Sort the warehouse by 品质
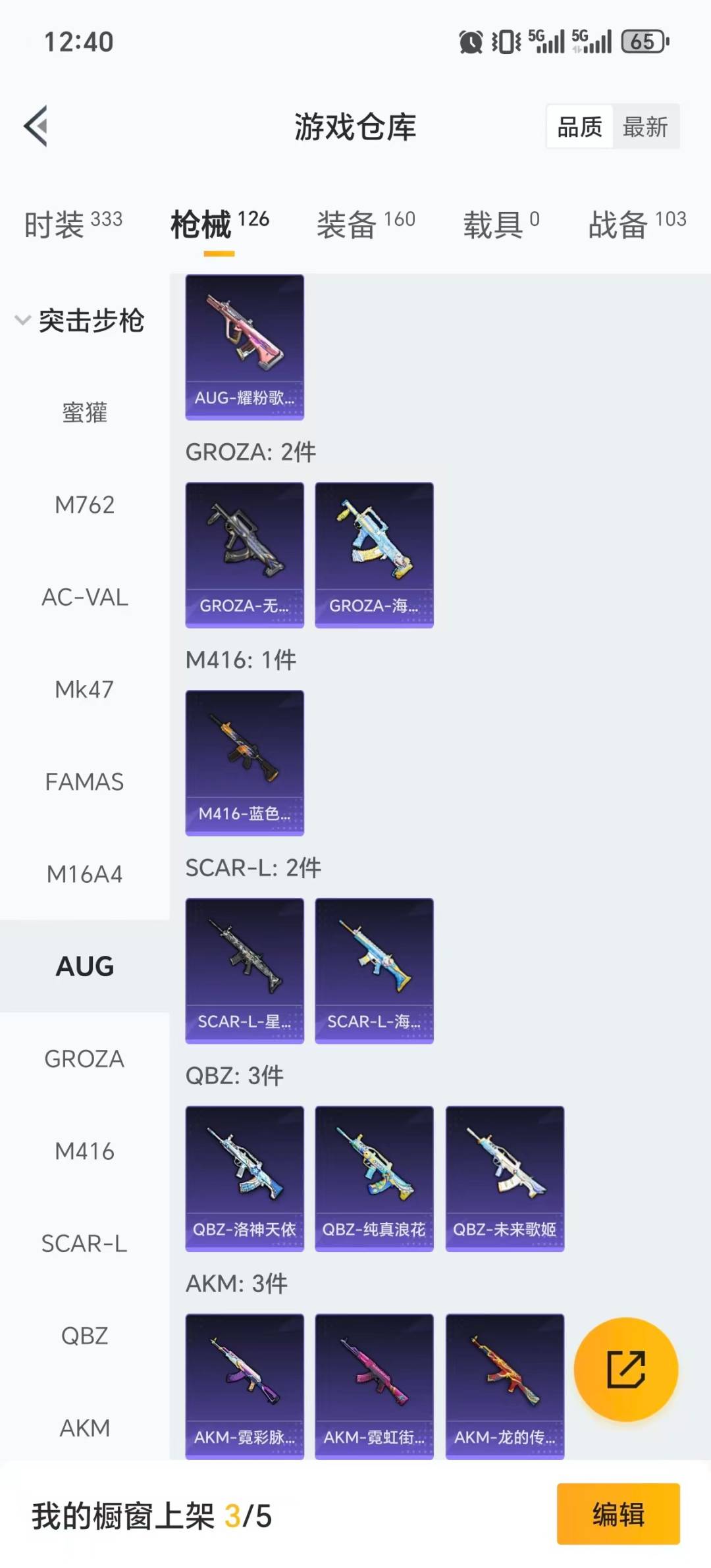Image resolution: width=711 pixels, height=1568 pixels. pos(579,126)
